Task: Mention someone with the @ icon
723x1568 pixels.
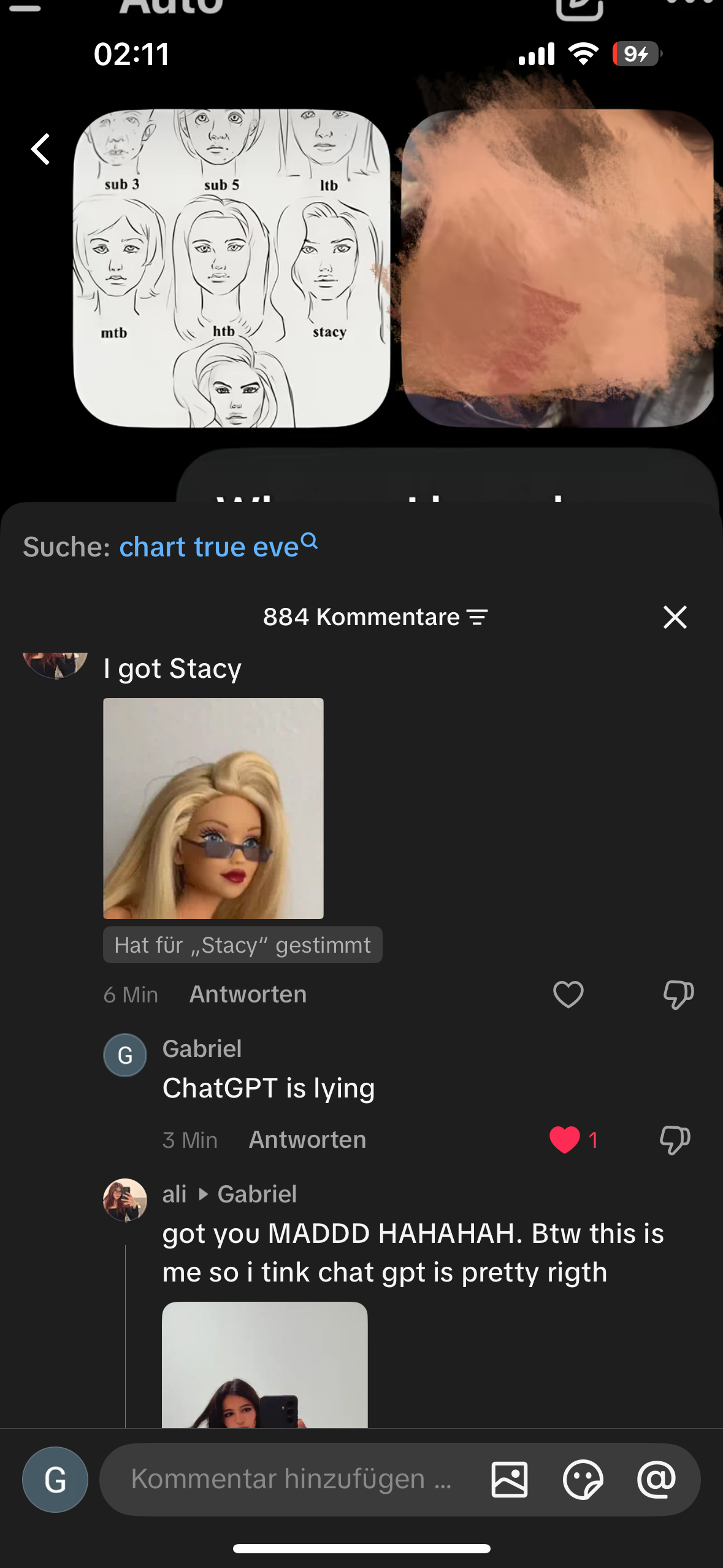Action: [x=656, y=1479]
